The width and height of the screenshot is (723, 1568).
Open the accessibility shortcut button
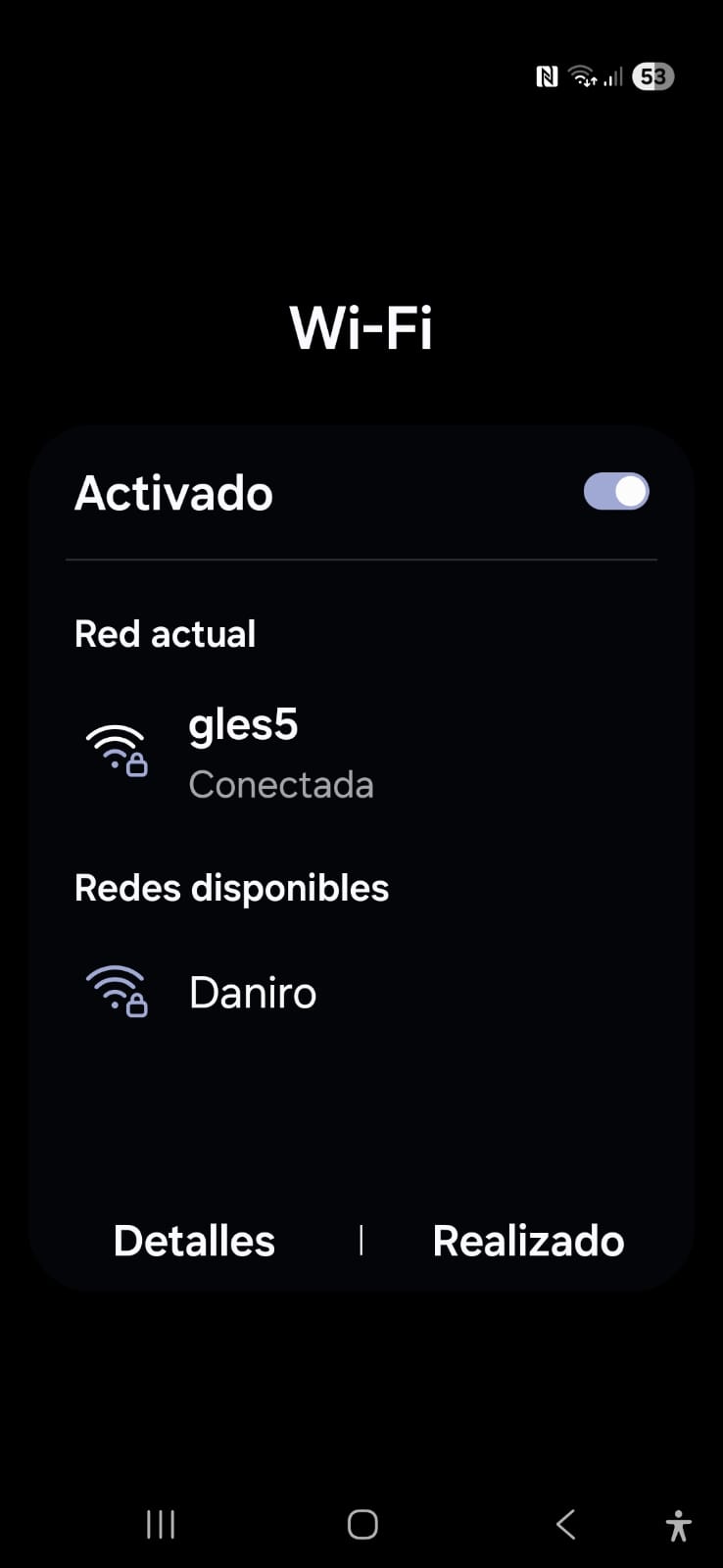(x=678, y=1526)
